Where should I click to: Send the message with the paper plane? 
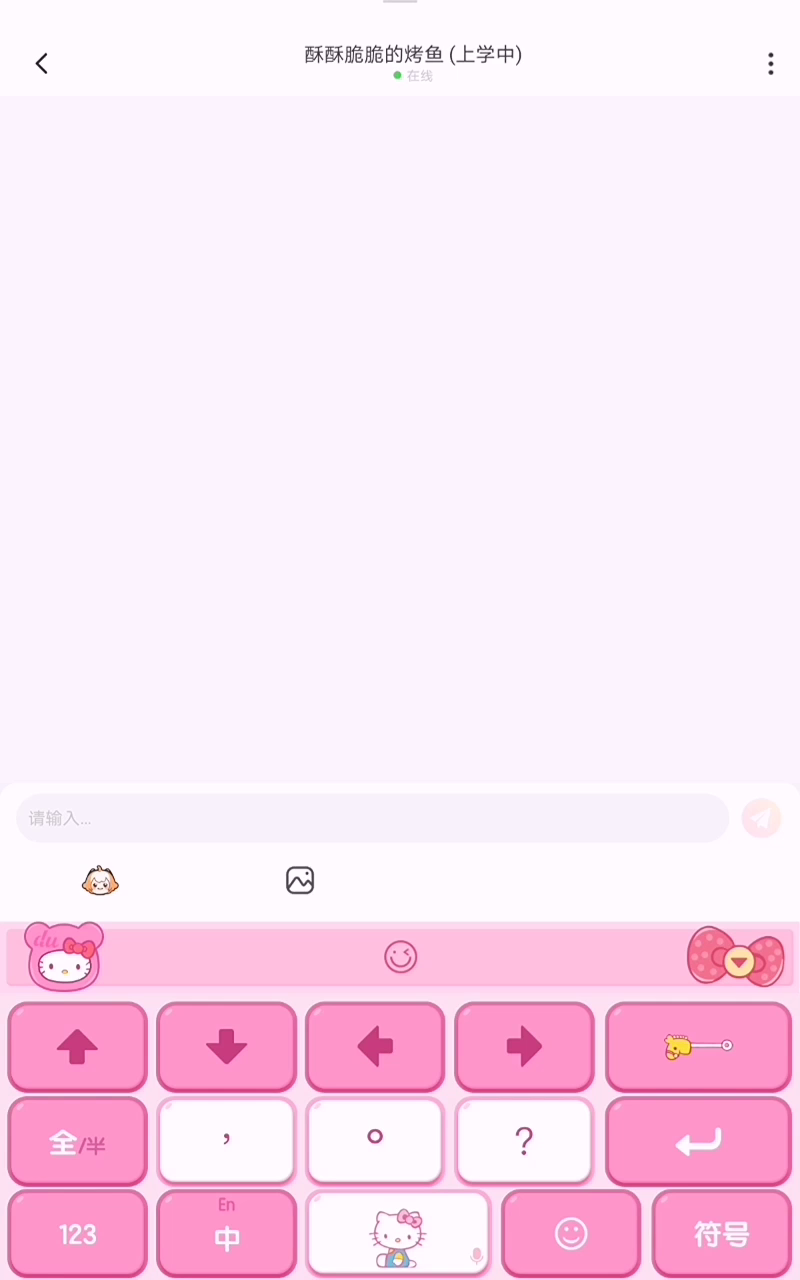pyautogui.click(x=761, y=818)
